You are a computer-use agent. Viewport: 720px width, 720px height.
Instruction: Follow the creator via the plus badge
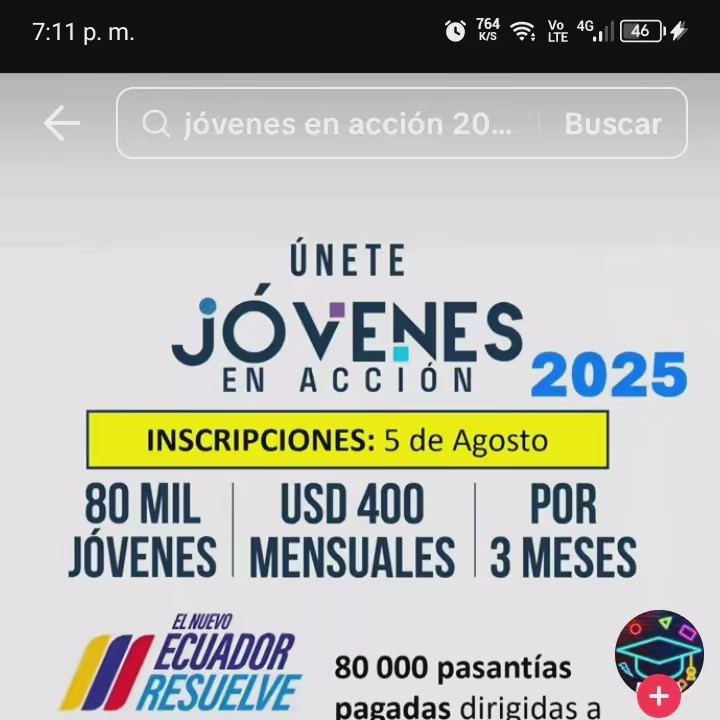coord(658,696)
